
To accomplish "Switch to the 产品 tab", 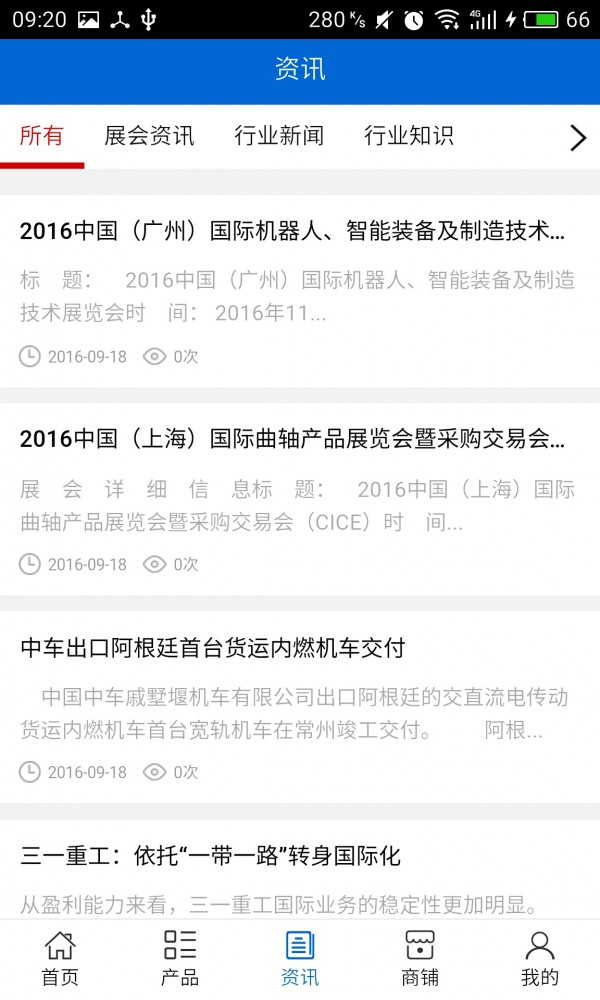I will coord(180,958).
